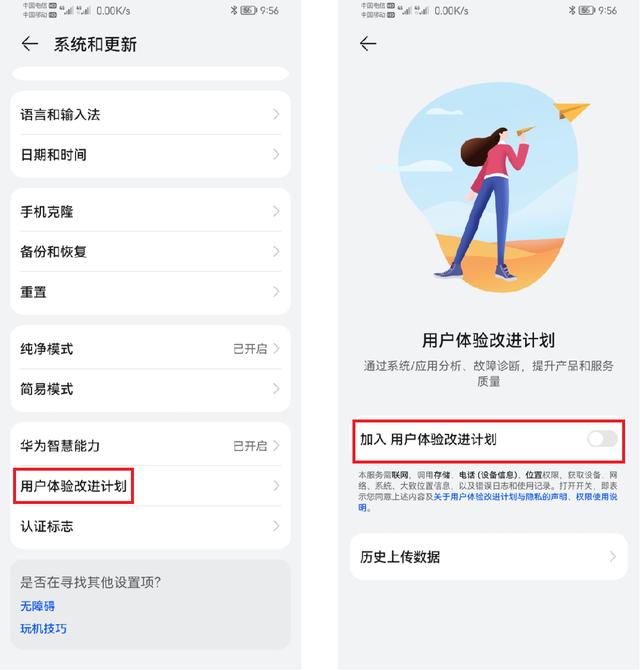Open 纯净模式 settings

coord(150,348)
